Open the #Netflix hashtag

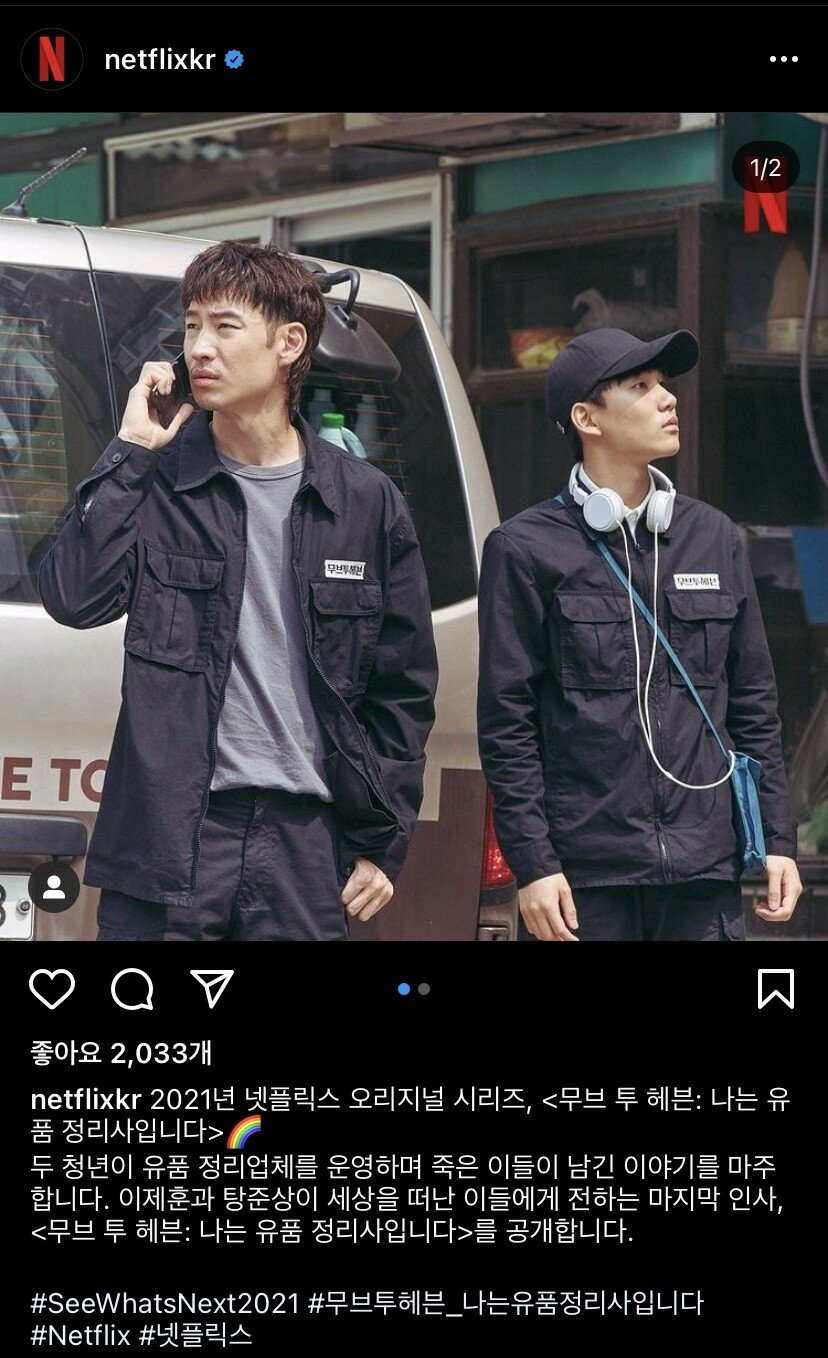coord(81,1335)
